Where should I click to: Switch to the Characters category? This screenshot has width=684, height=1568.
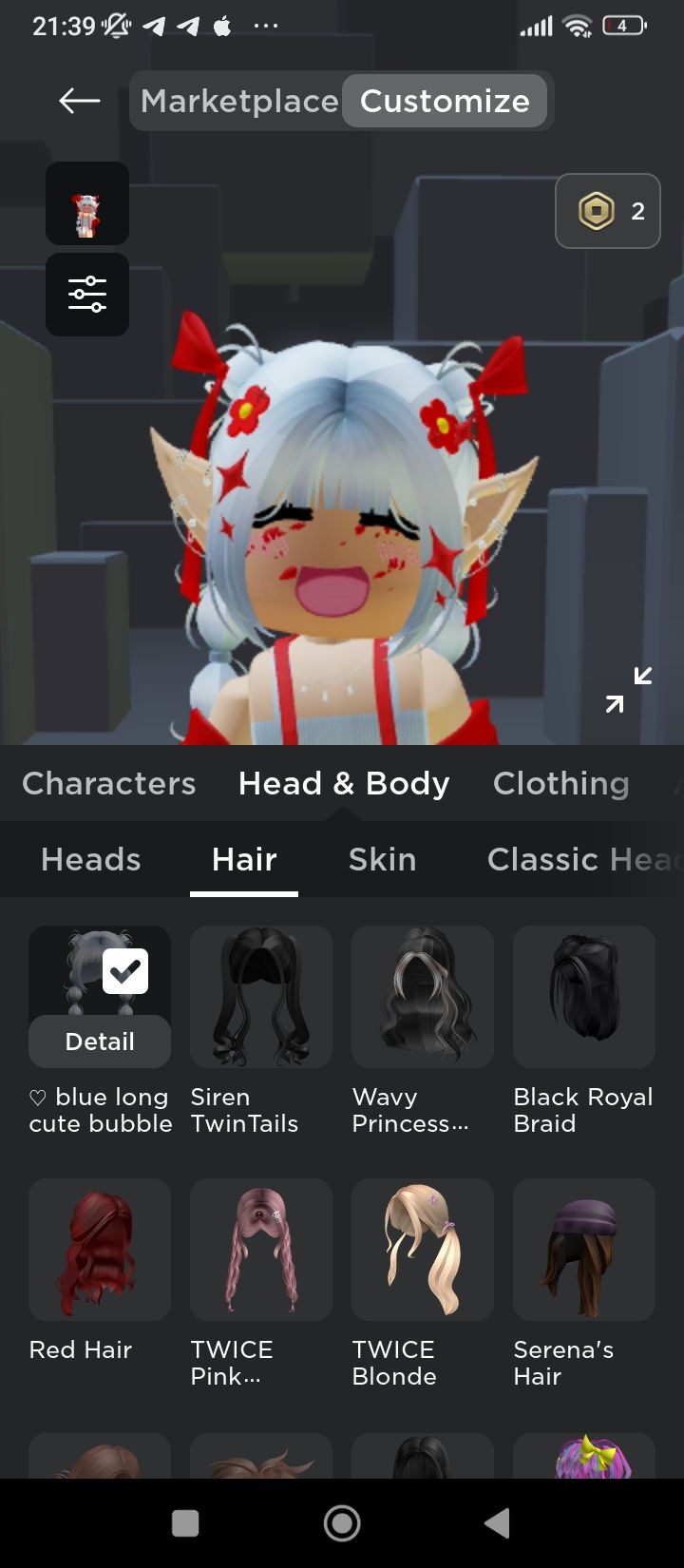coord(108,783)
